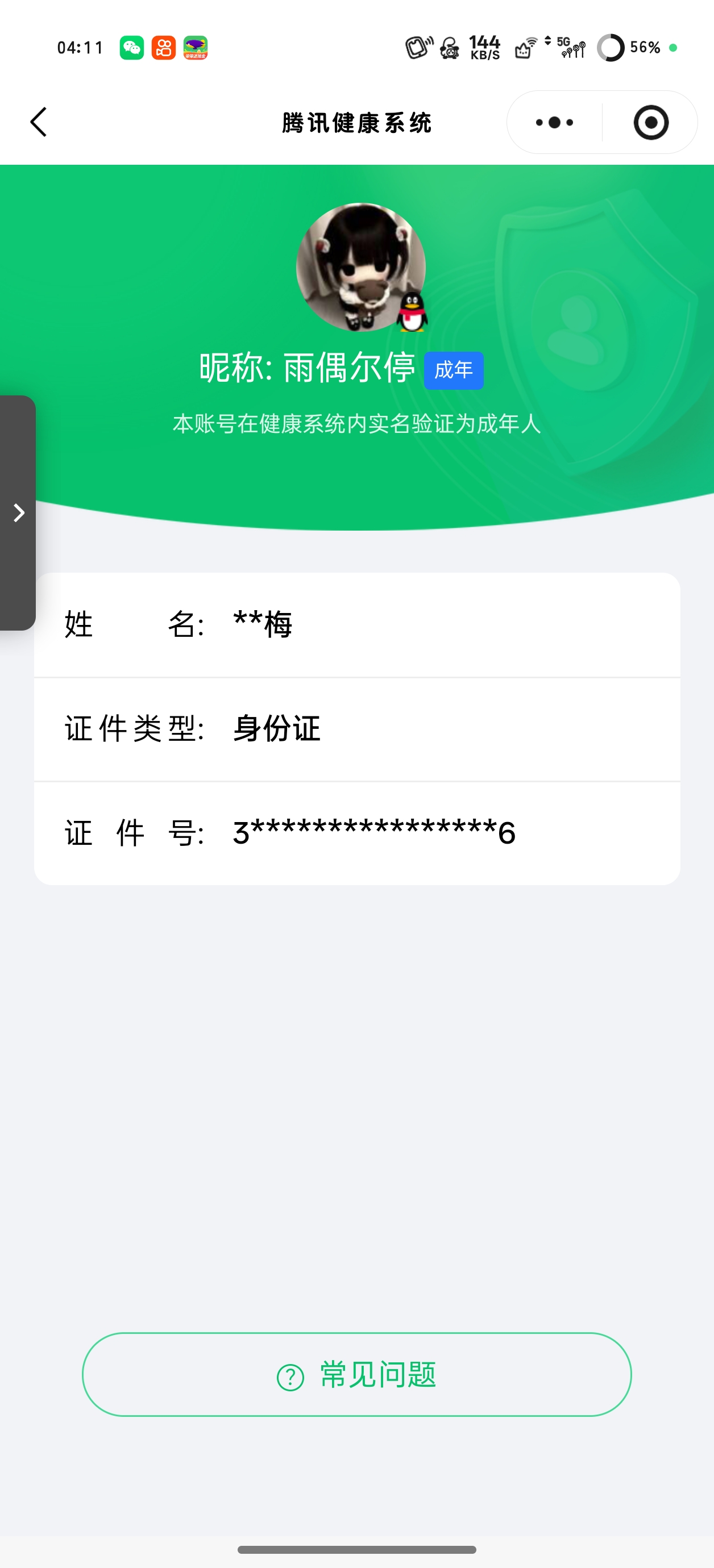714x1568 pixels.
Task: Tap the 5G network indicator
Action: tap(563, 41)
